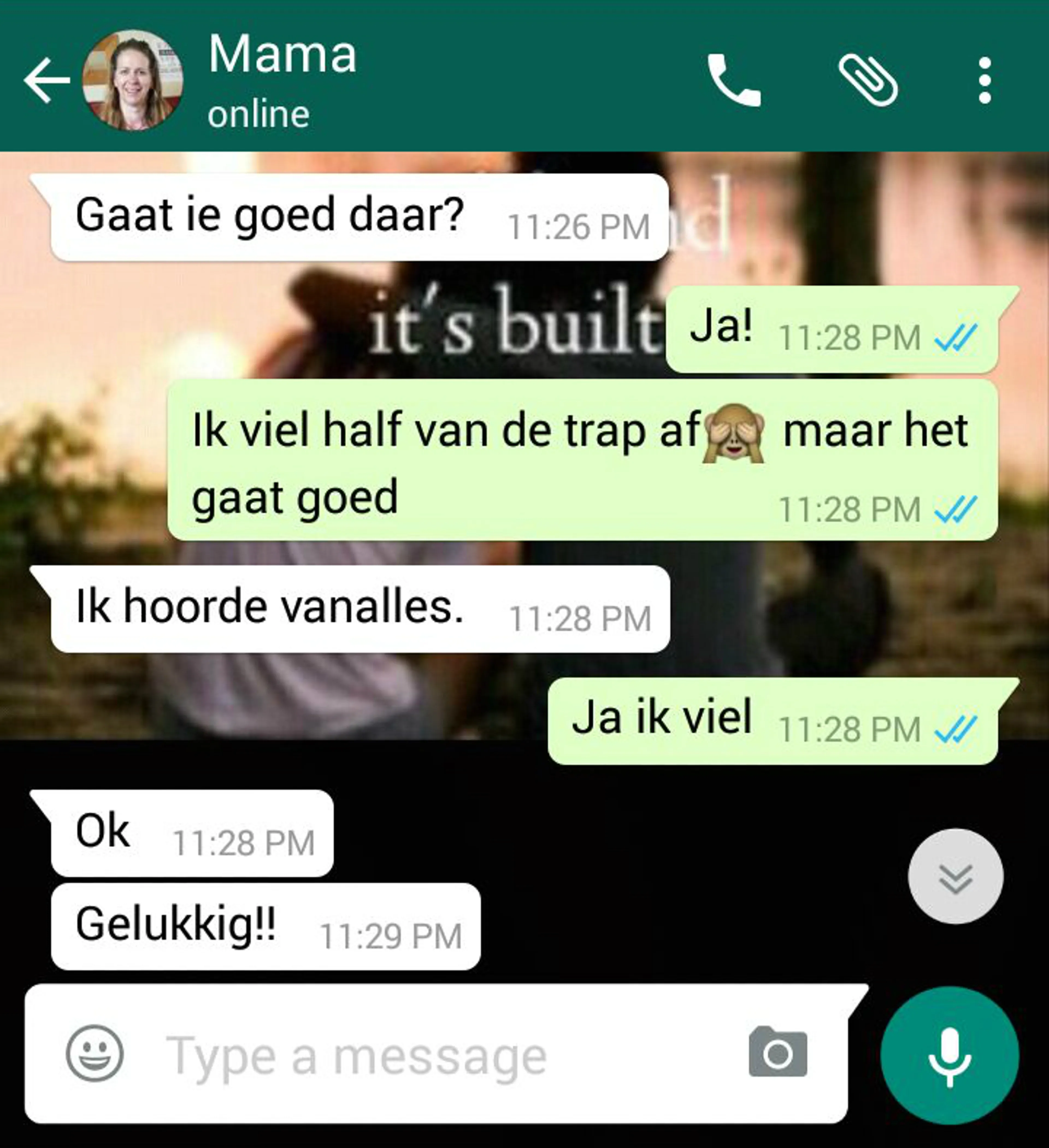Start a voice call with Mama

[x=733, y=81]
